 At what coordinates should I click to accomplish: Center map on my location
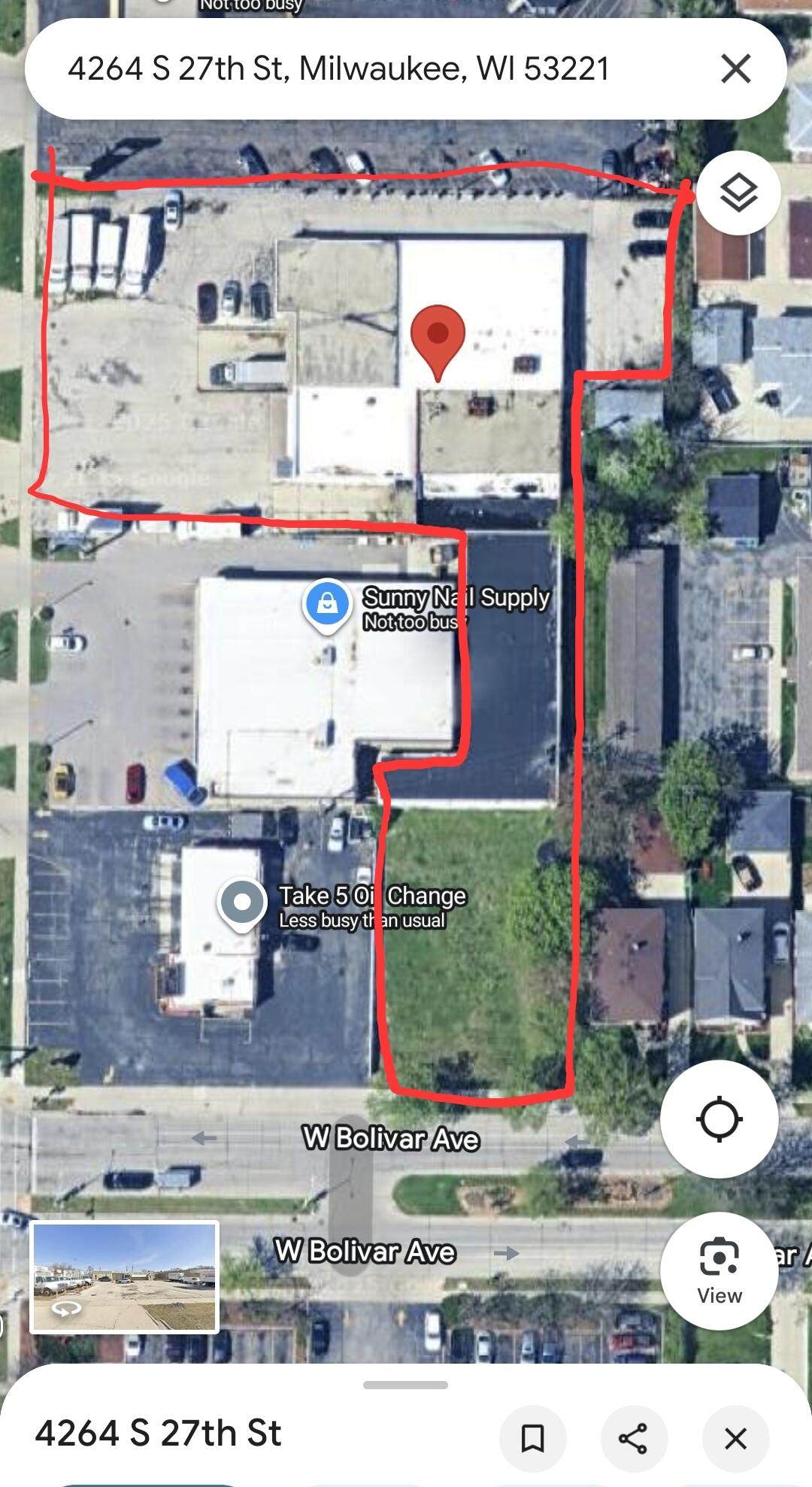(x=719, y=1119)
